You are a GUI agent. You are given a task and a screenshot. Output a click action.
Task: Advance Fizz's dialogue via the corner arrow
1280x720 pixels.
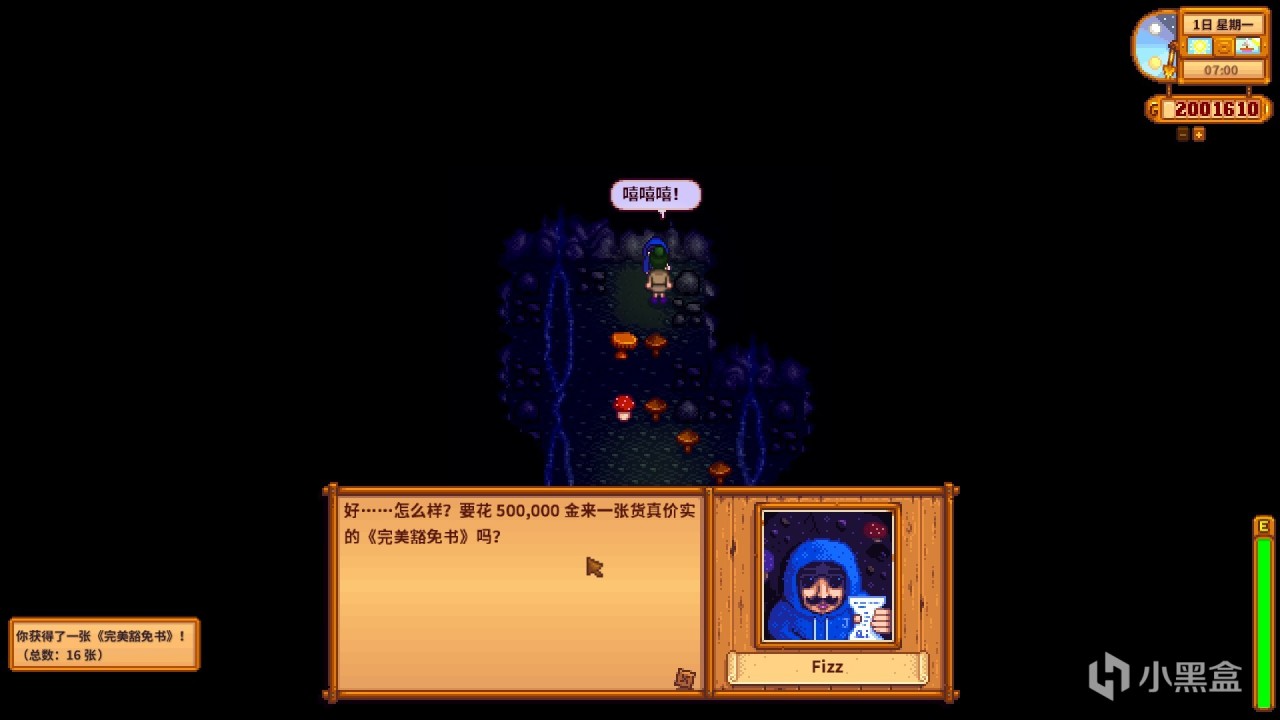[x=684, y=678]
